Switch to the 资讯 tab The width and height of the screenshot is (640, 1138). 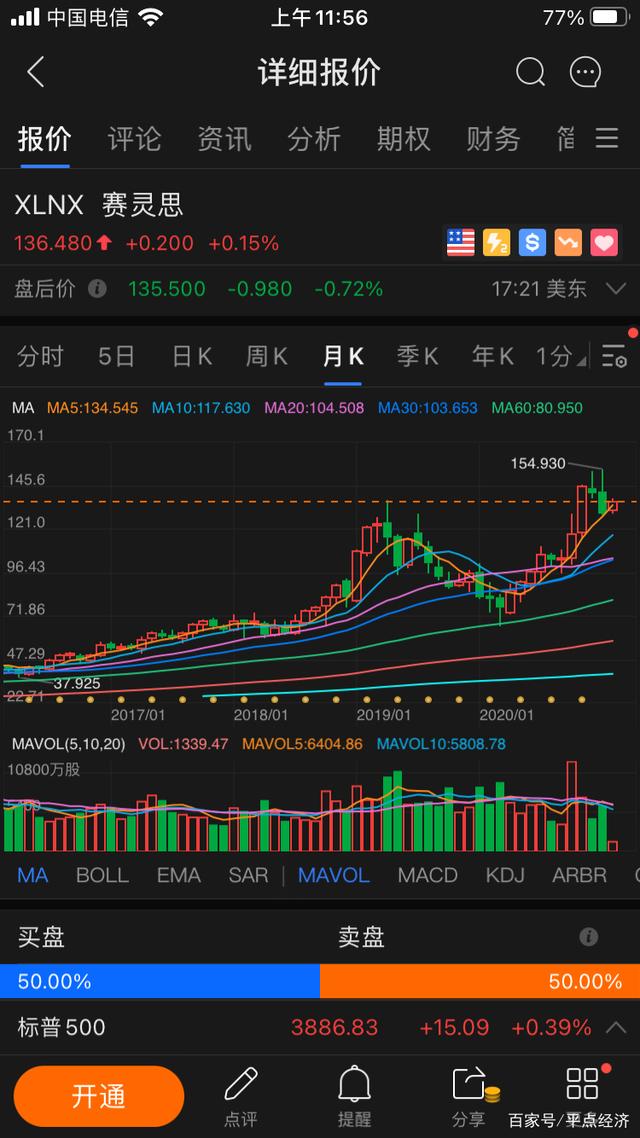click(224, 139)
